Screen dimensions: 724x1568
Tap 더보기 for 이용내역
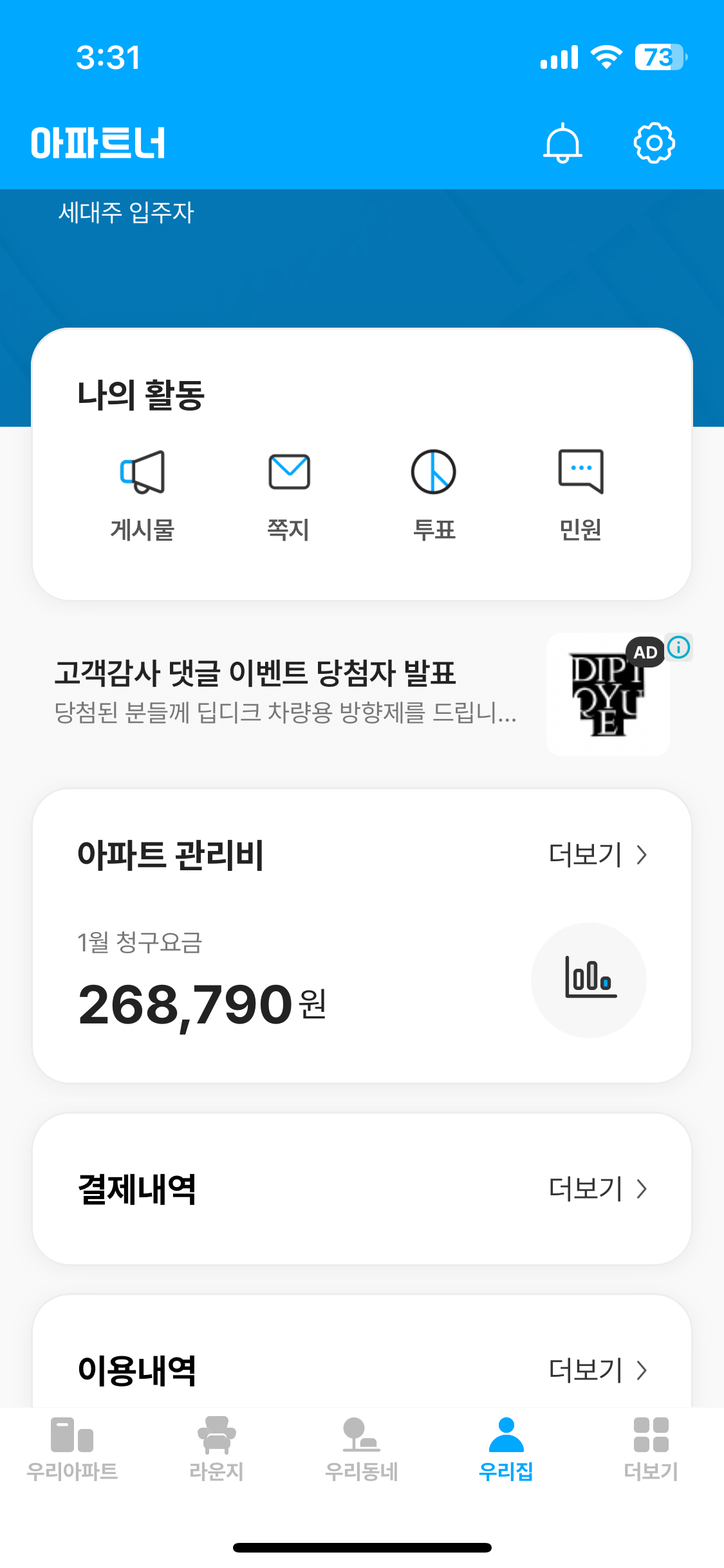tap(598, 1370)
